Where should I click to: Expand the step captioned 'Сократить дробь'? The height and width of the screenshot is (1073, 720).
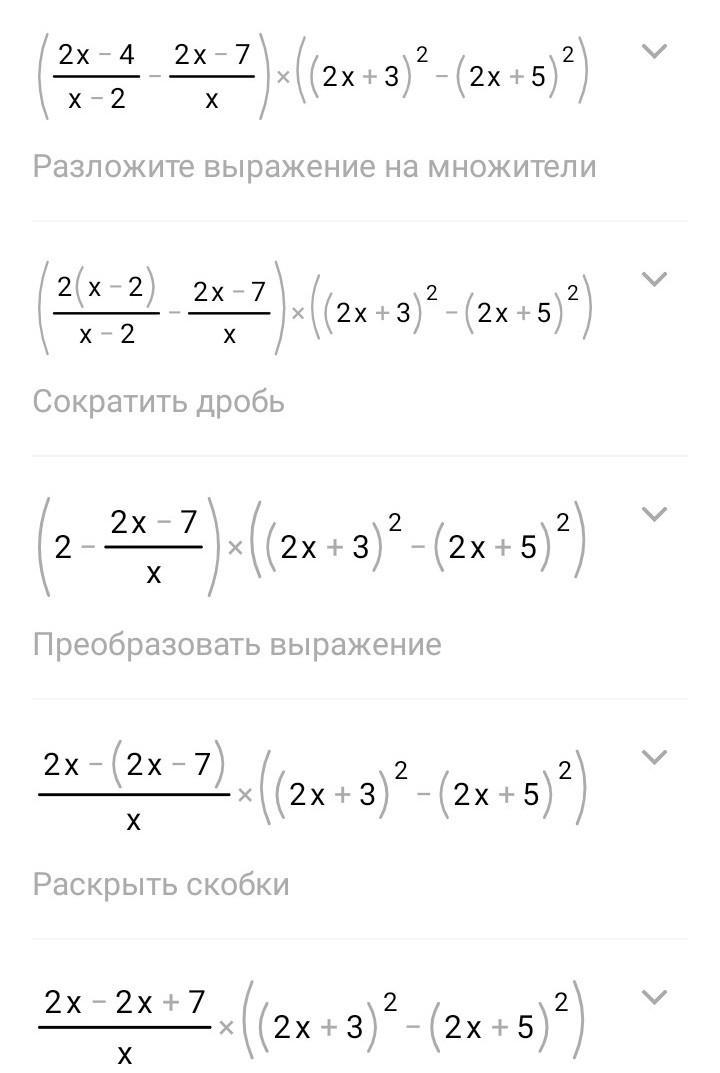pyautogui.click(x=653, y=279)
